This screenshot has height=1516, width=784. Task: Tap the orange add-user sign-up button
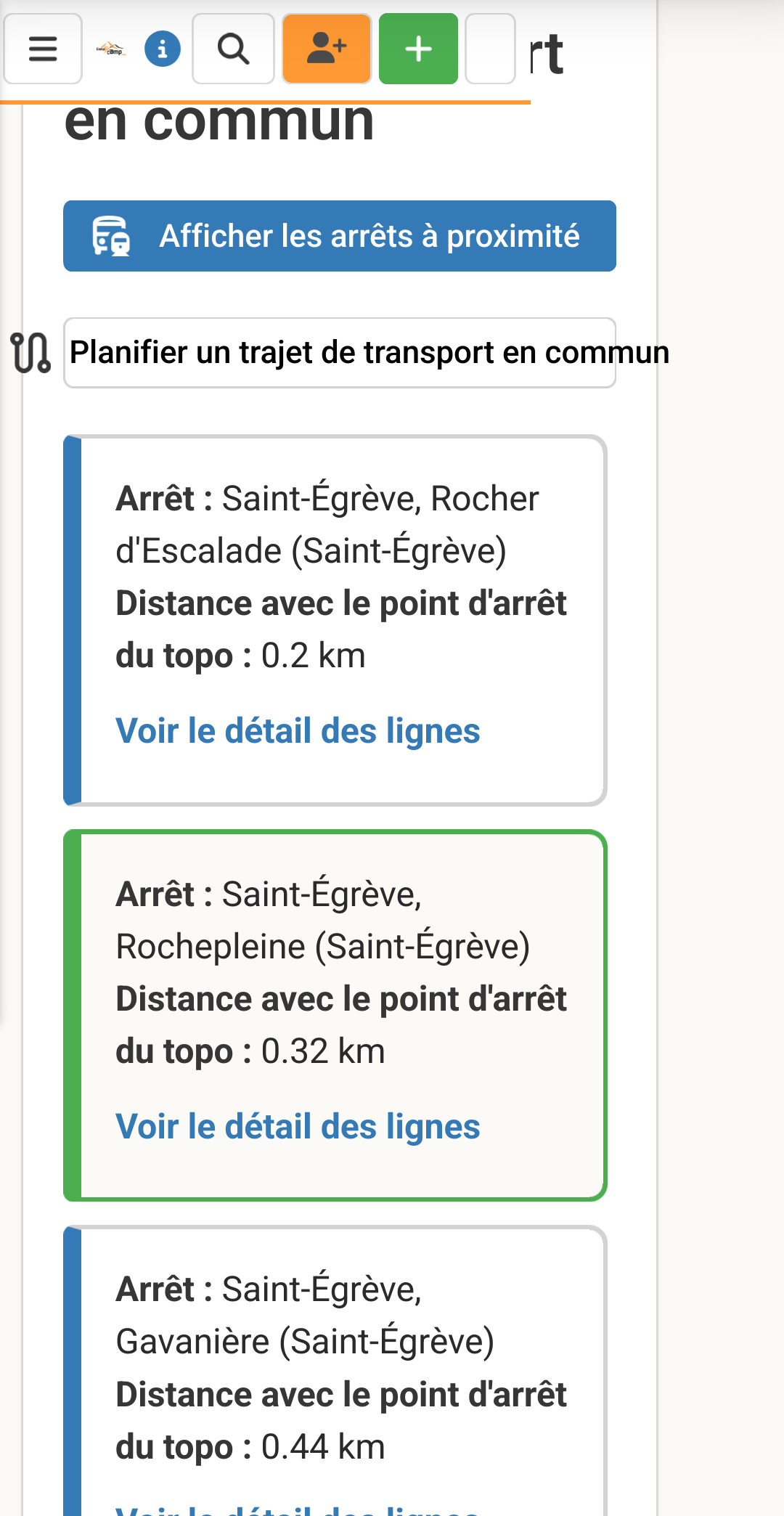(327, 49)
